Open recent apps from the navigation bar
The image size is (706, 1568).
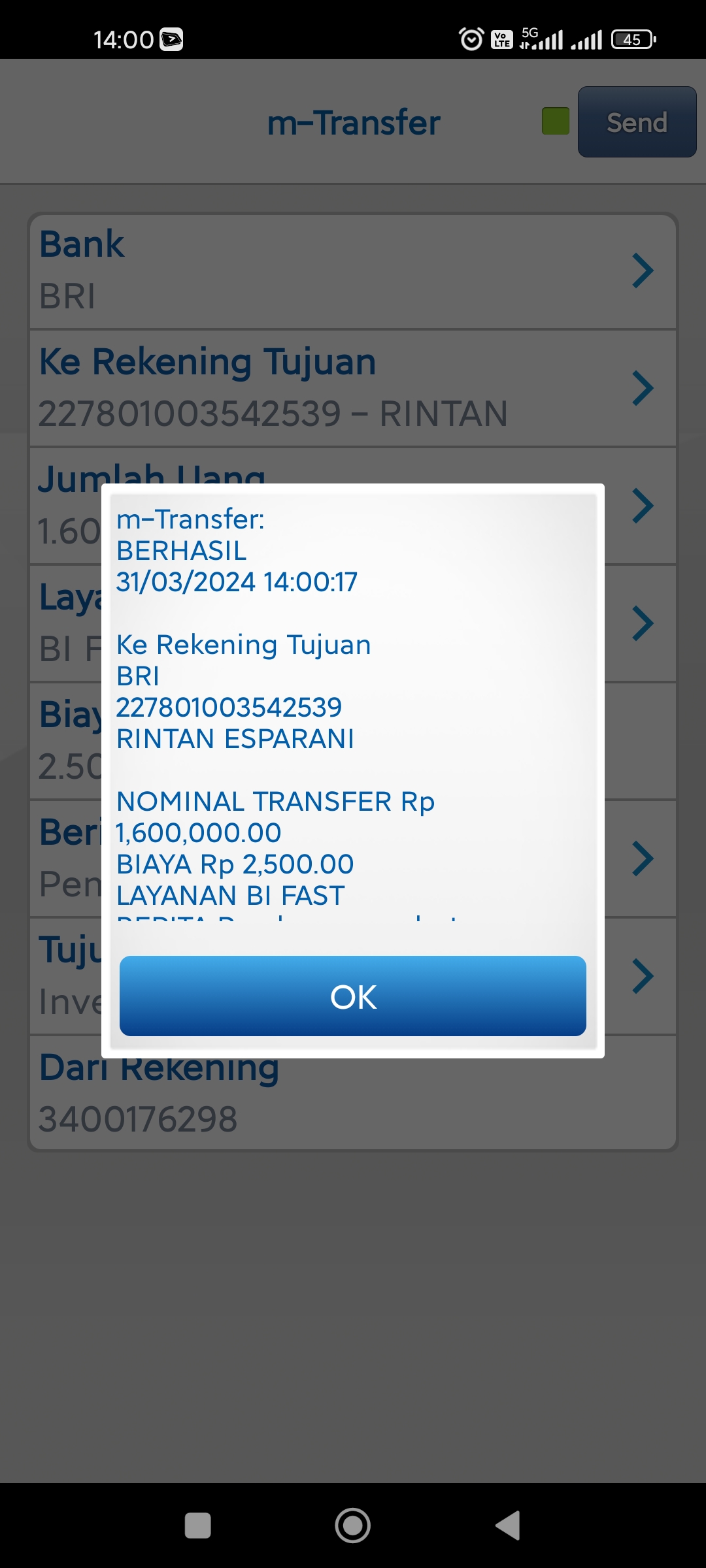tap(198, 1526)
